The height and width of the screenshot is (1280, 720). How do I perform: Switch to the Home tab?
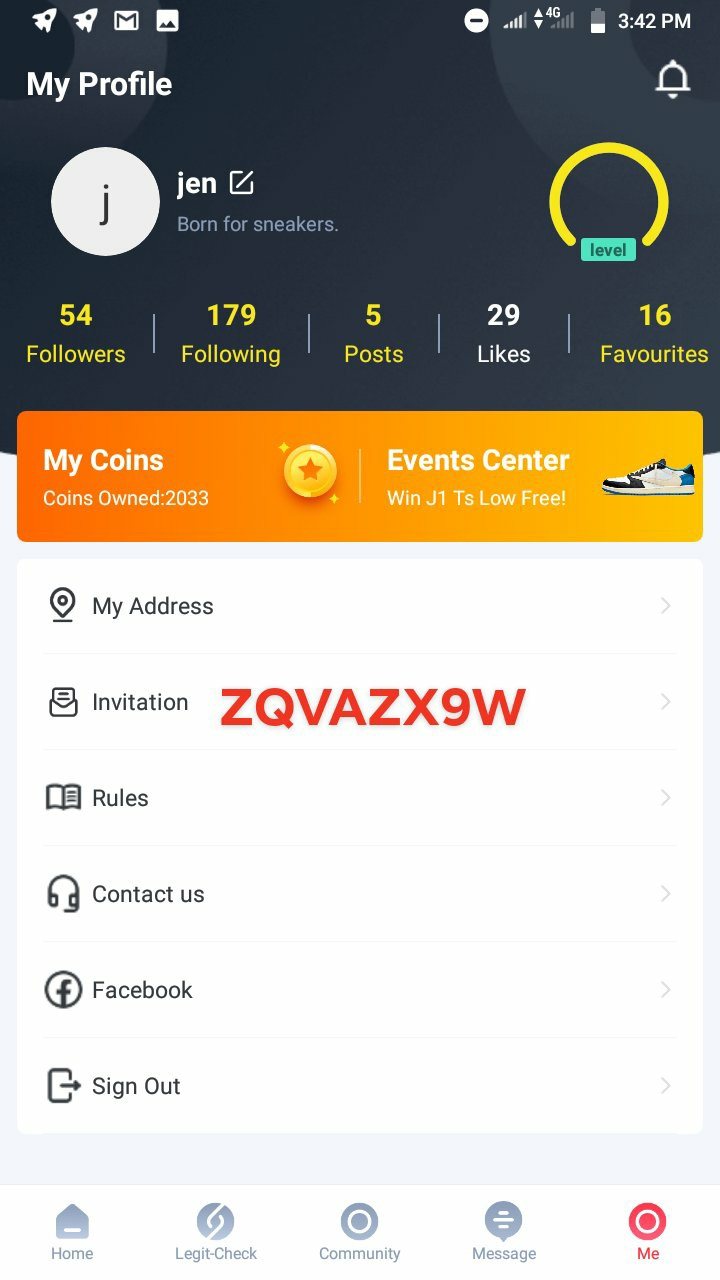point(72,1232)
